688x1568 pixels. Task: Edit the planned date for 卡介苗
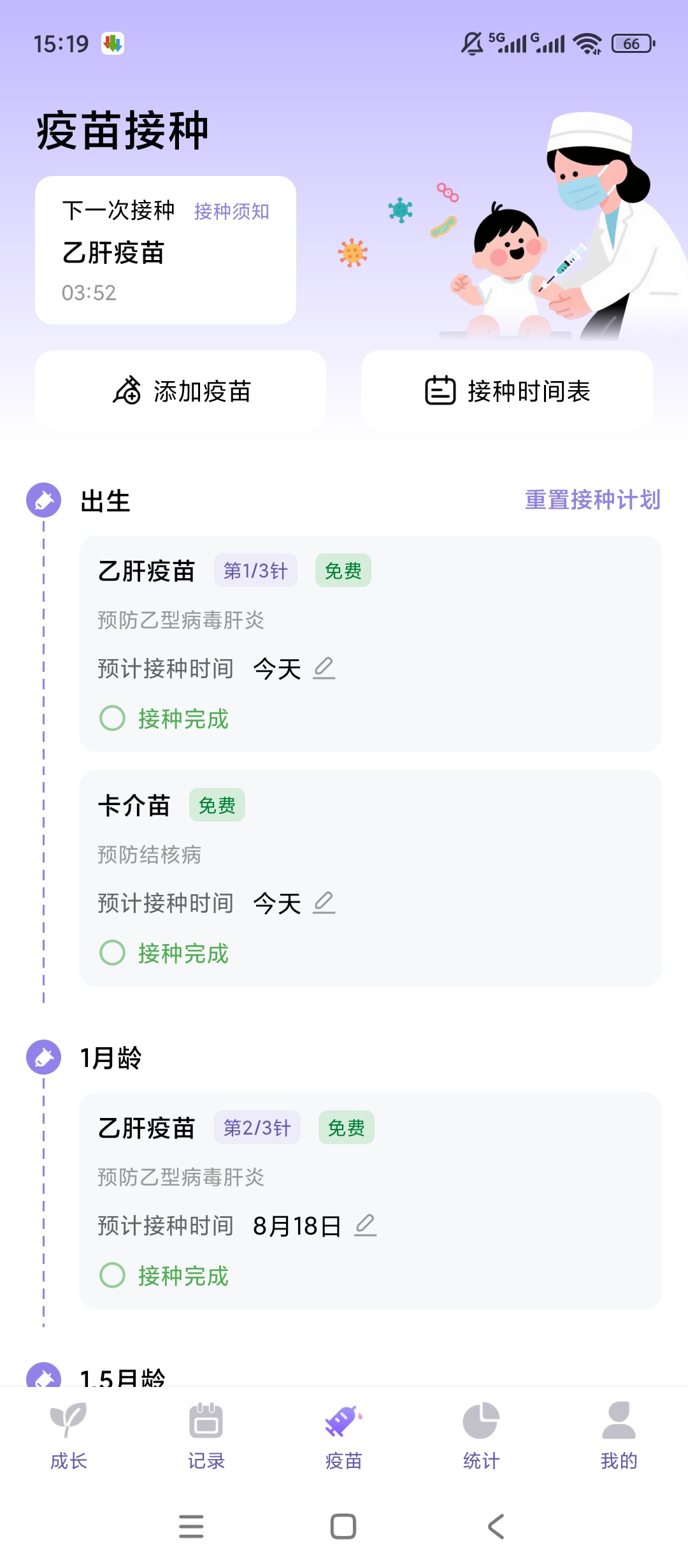click(x=324, y=903)
